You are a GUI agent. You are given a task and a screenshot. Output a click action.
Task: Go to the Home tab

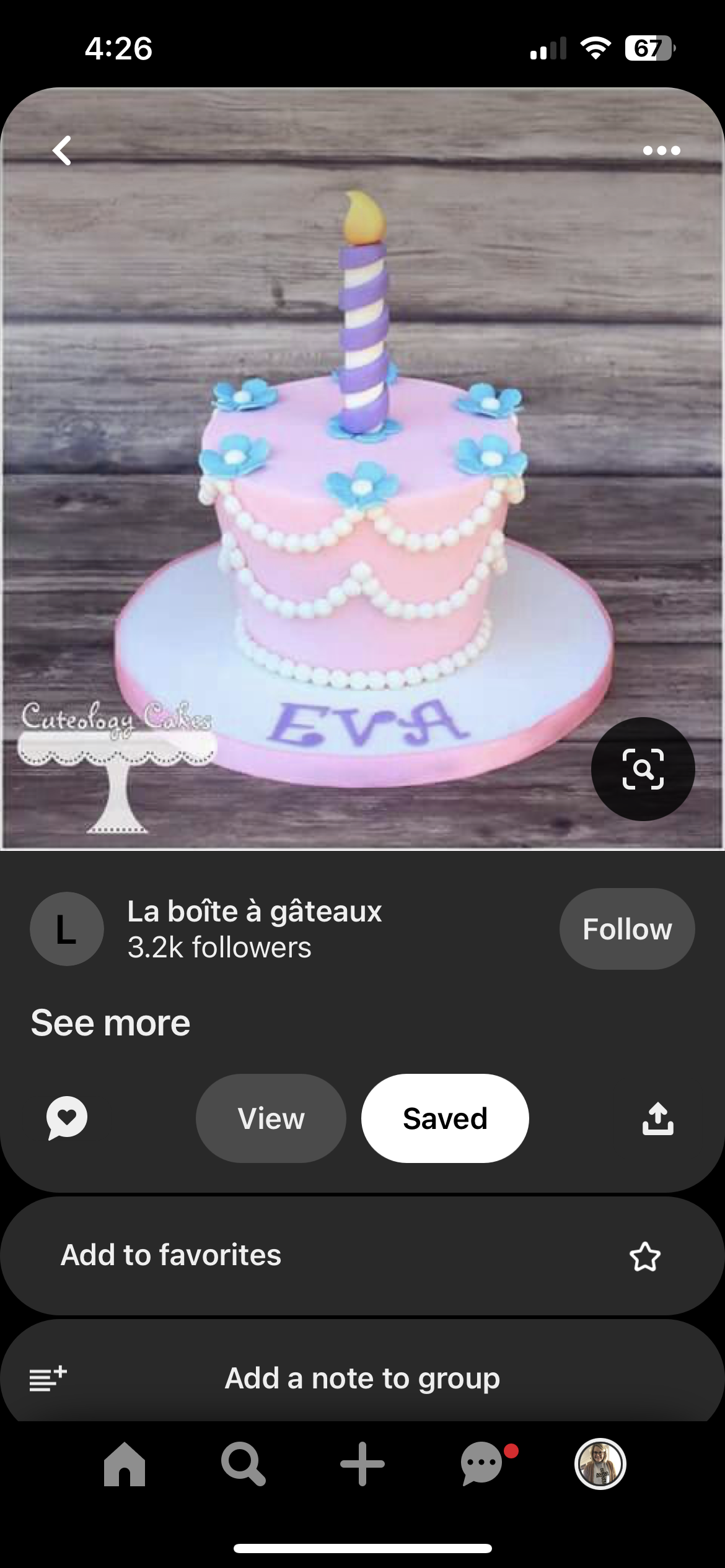coord(124,1465)
